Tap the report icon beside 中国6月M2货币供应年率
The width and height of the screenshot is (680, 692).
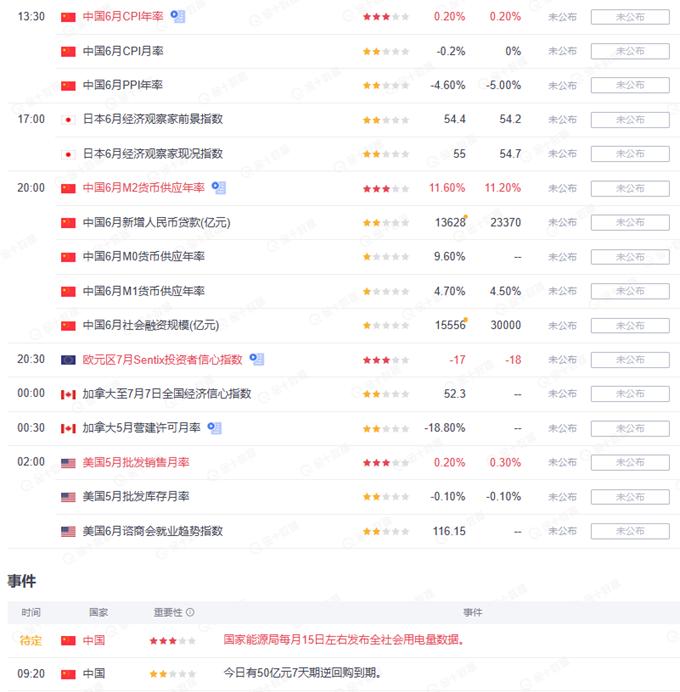pyautogui.click(x=219, y=187)
